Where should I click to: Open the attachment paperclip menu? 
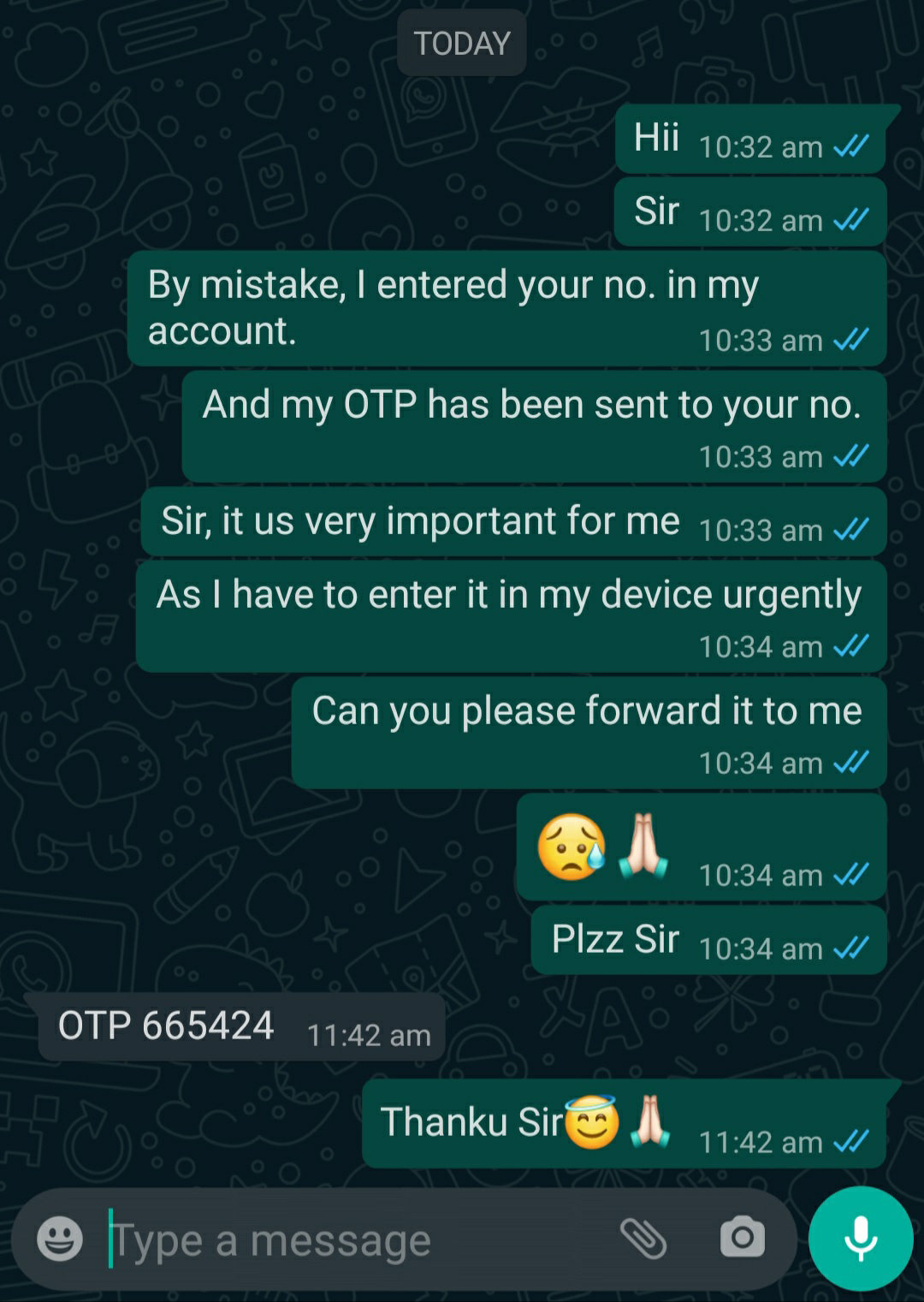coord(643,1239)
